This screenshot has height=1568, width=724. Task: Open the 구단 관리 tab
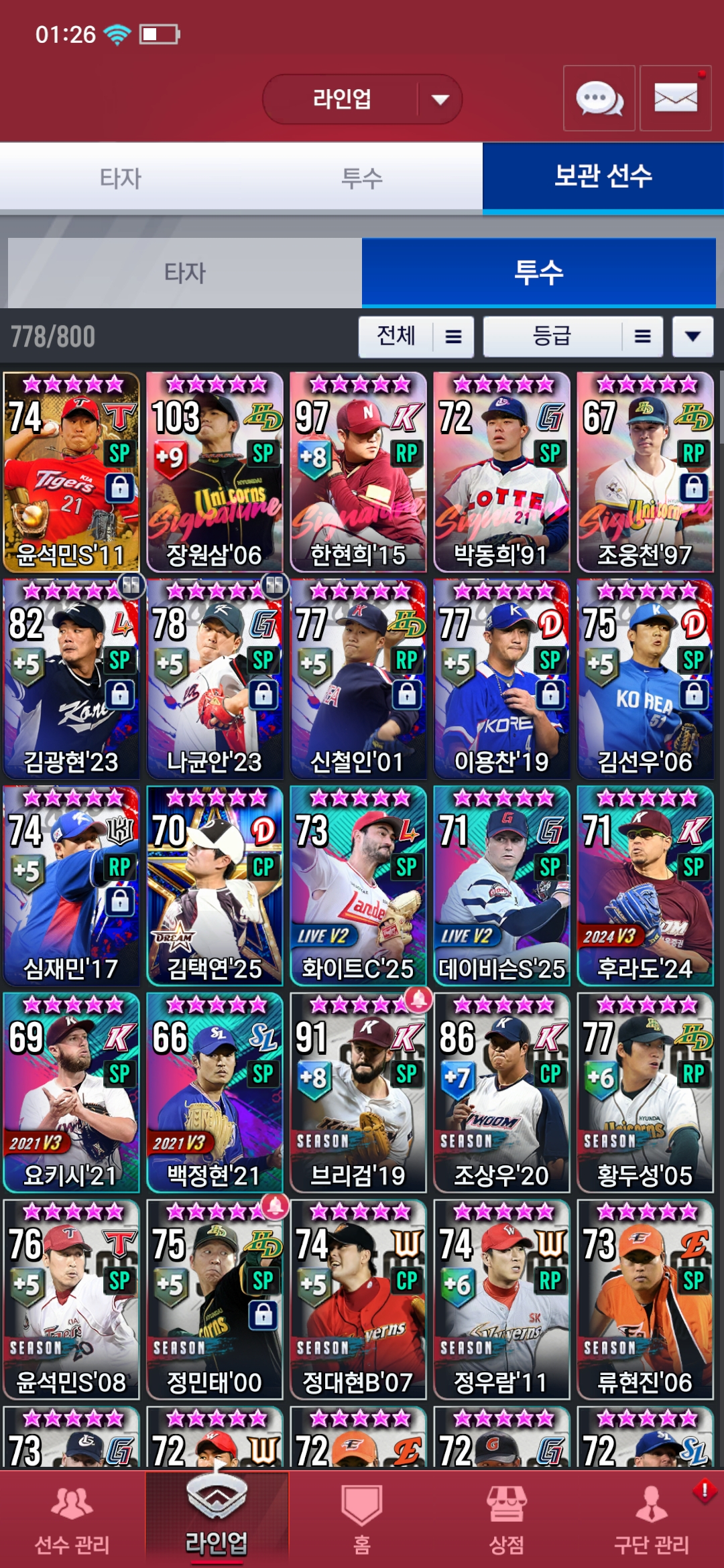pyautogui.click(x=652, y=1520)
